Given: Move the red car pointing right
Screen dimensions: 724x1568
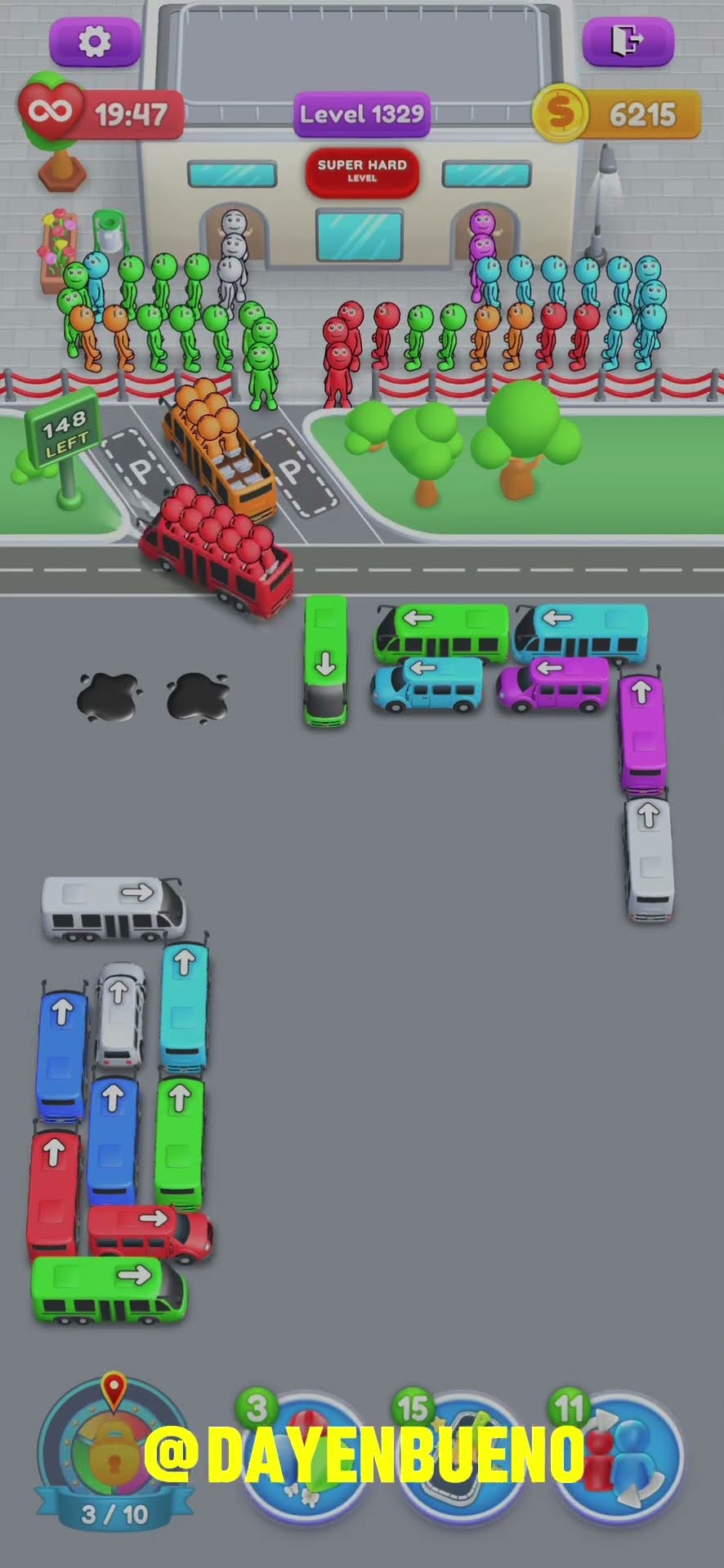Looking at the screenshot, I should [x=150, y=1233].
